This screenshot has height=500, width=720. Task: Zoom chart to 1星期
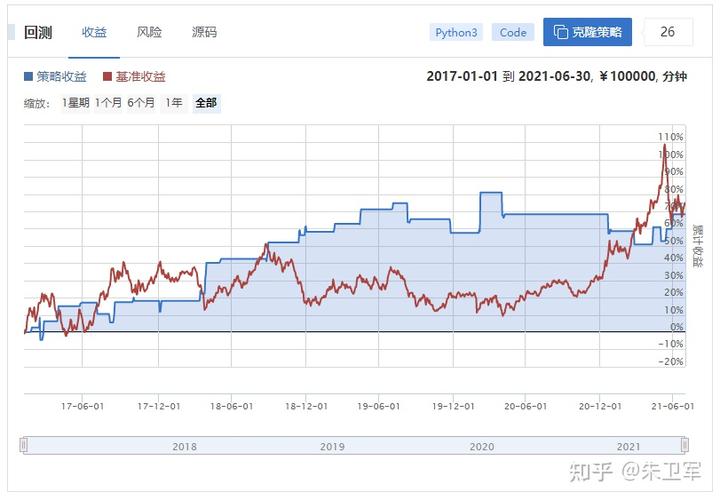coord(76,102)
